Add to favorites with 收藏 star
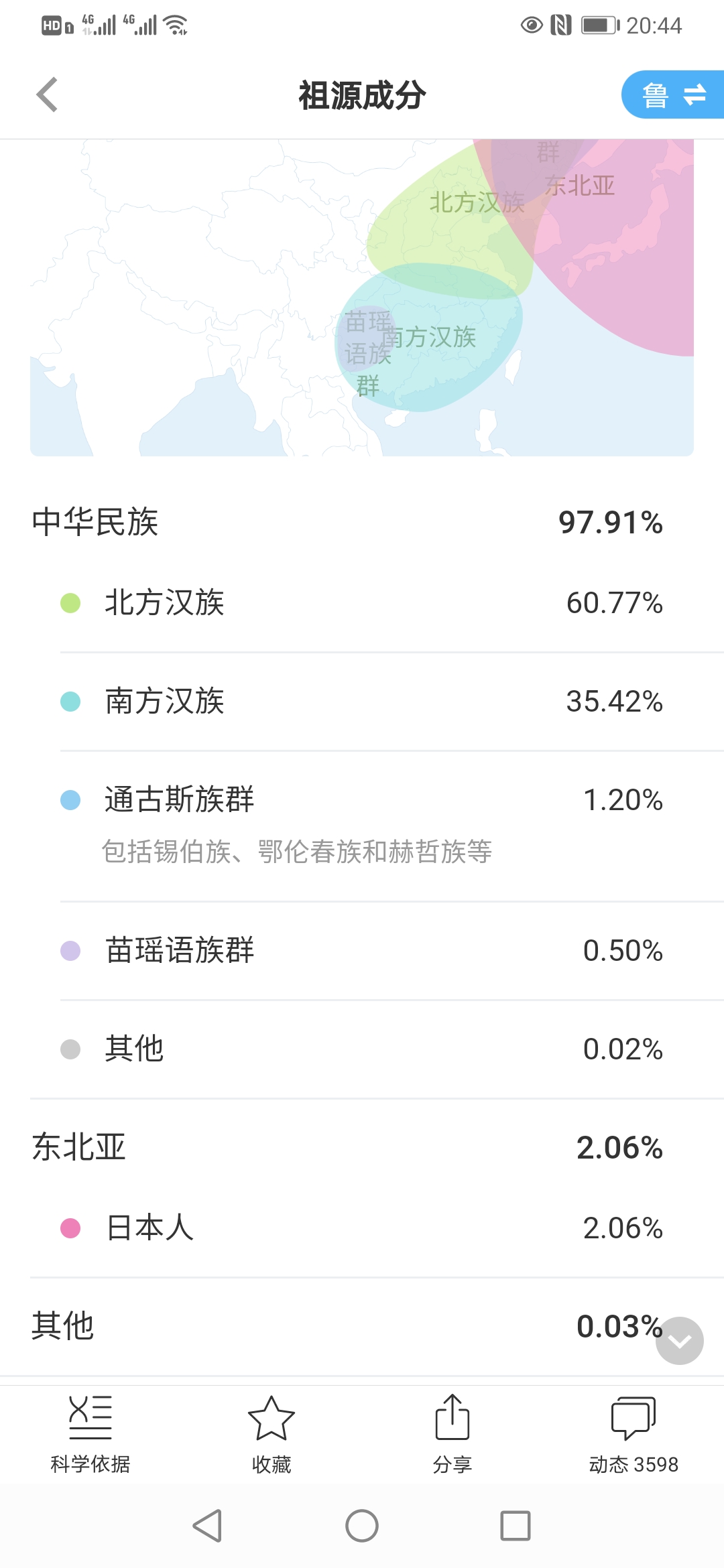 [271, 1435]
